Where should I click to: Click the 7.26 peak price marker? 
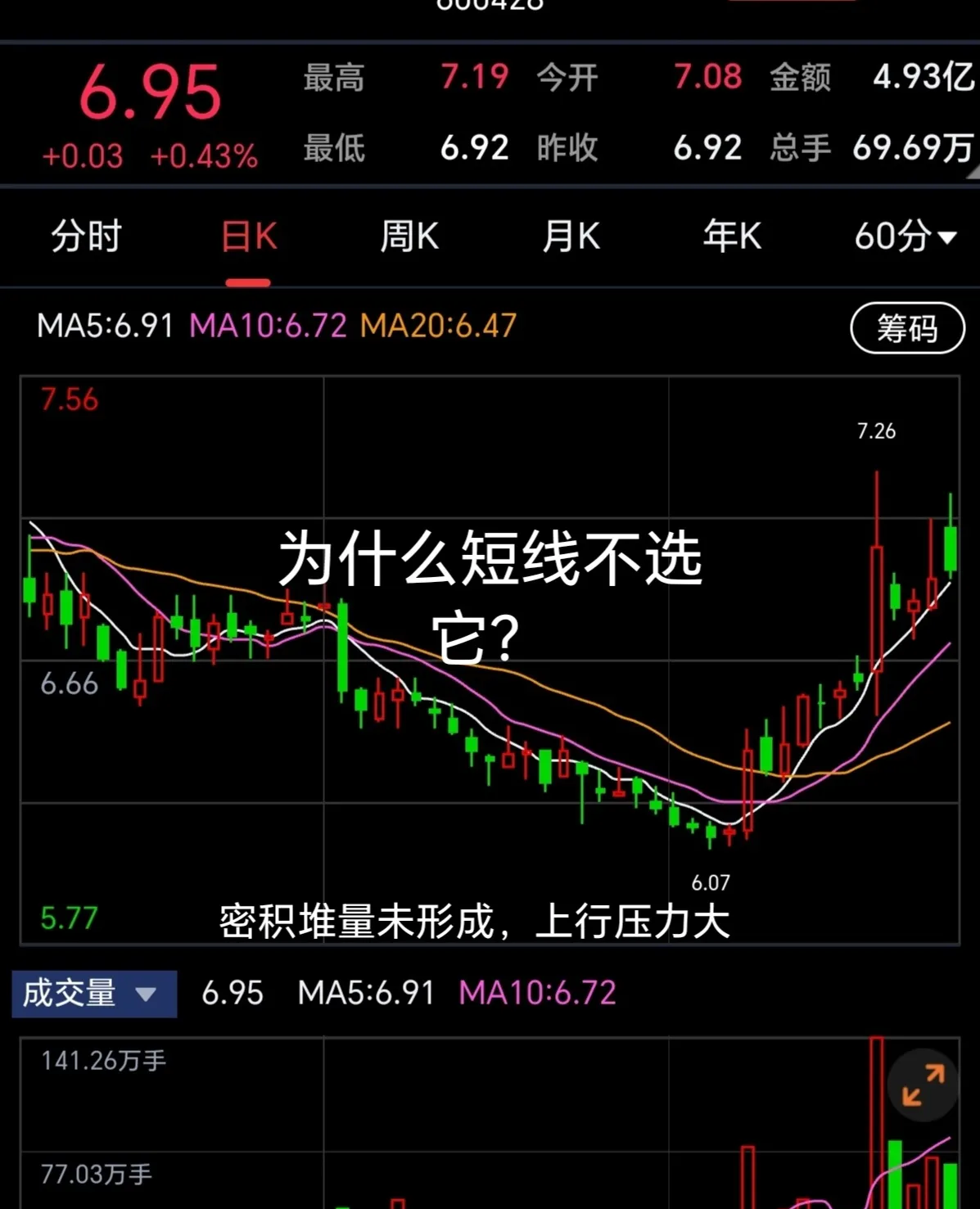coord(875,430)
